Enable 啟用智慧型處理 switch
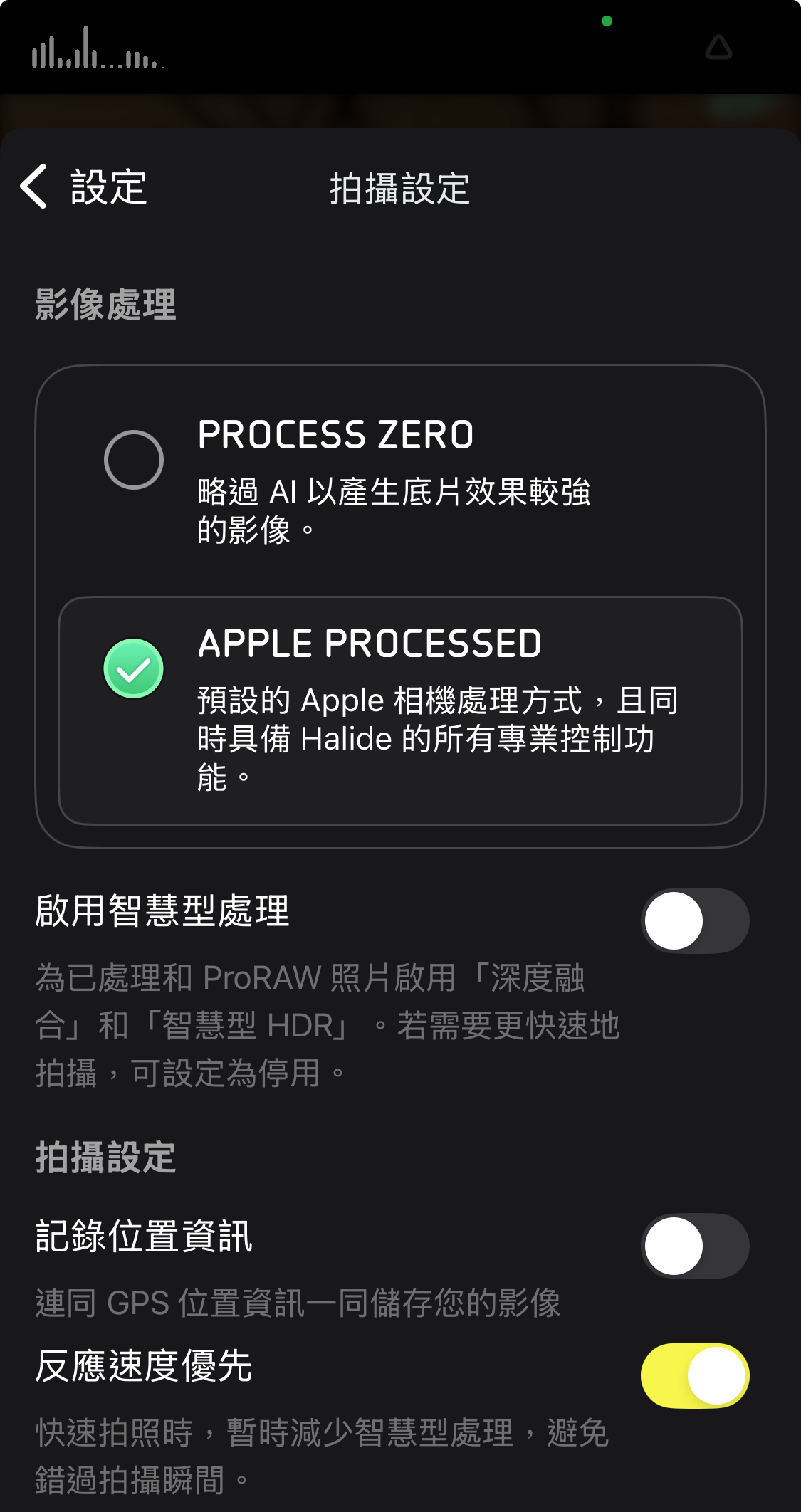The image size is (801, 1512). pyautogui.click(x=695, y=920)
